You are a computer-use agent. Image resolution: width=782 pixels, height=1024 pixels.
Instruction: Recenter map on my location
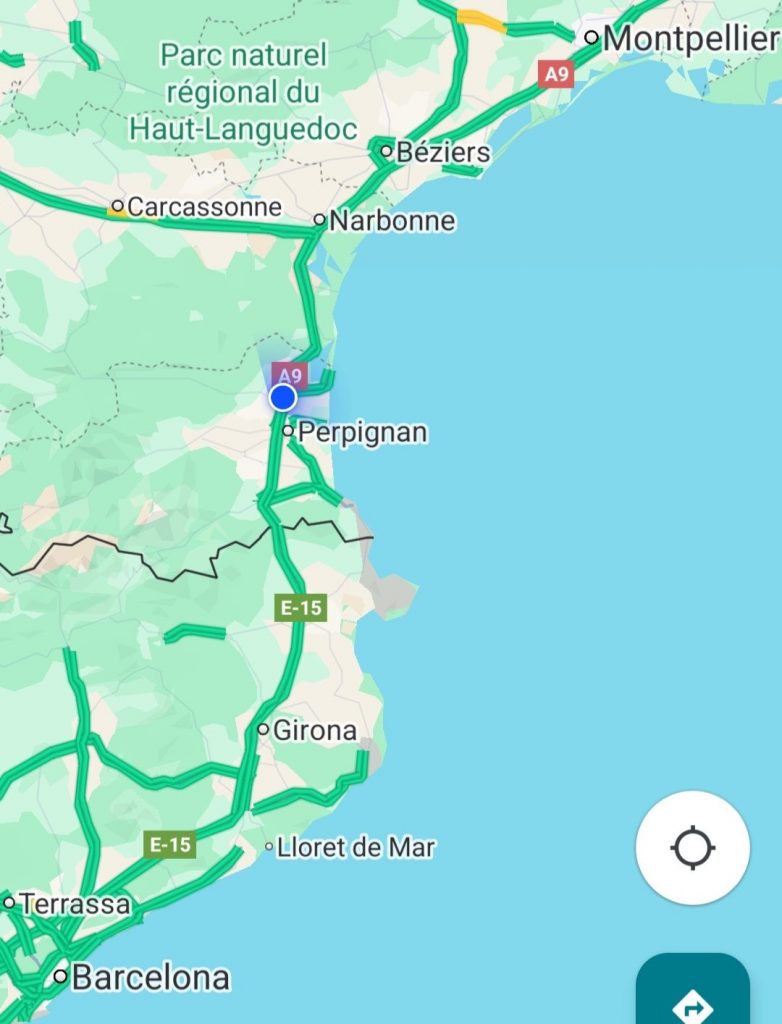point(692,848)
